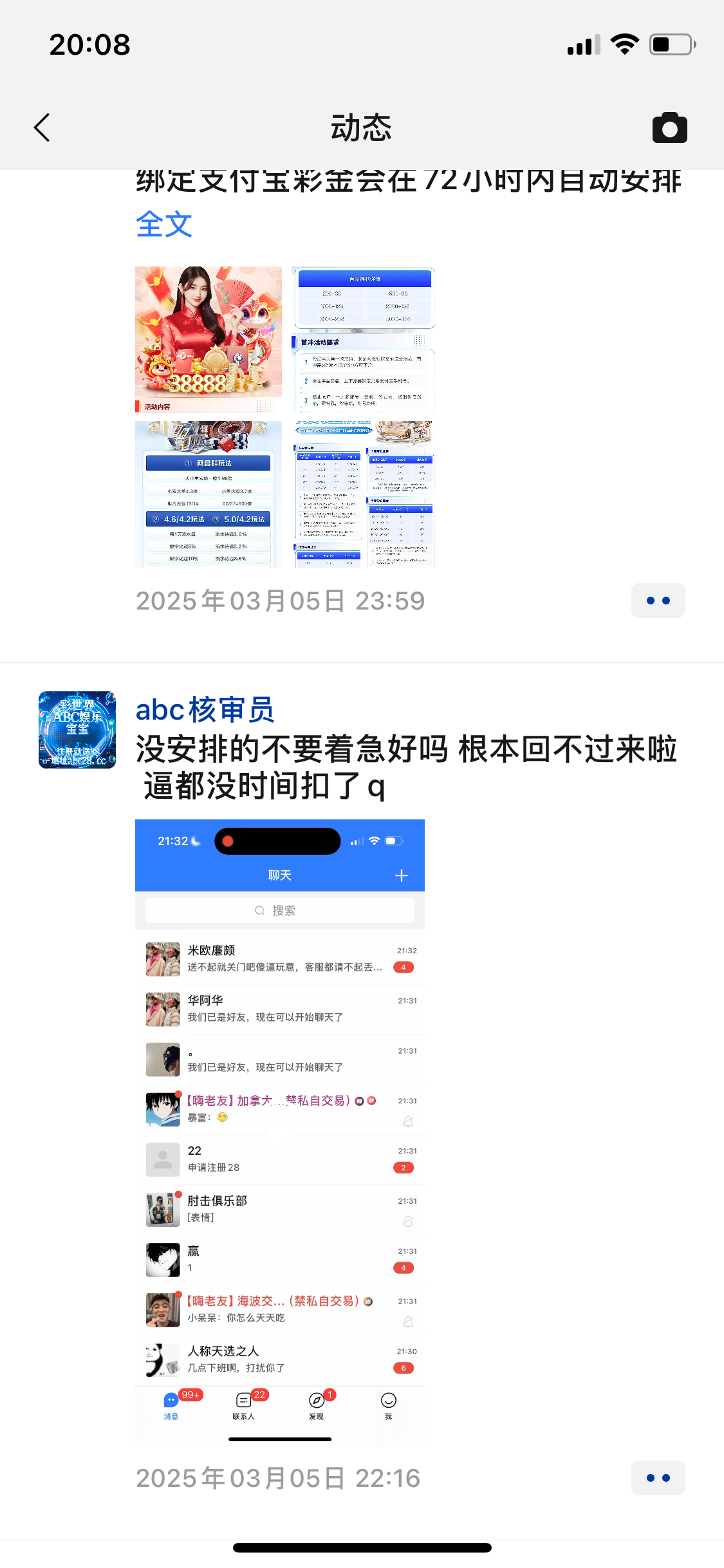Open actions menu for the 23:59 post
Screen dimensions: 724x1568
tap(658, 601)
